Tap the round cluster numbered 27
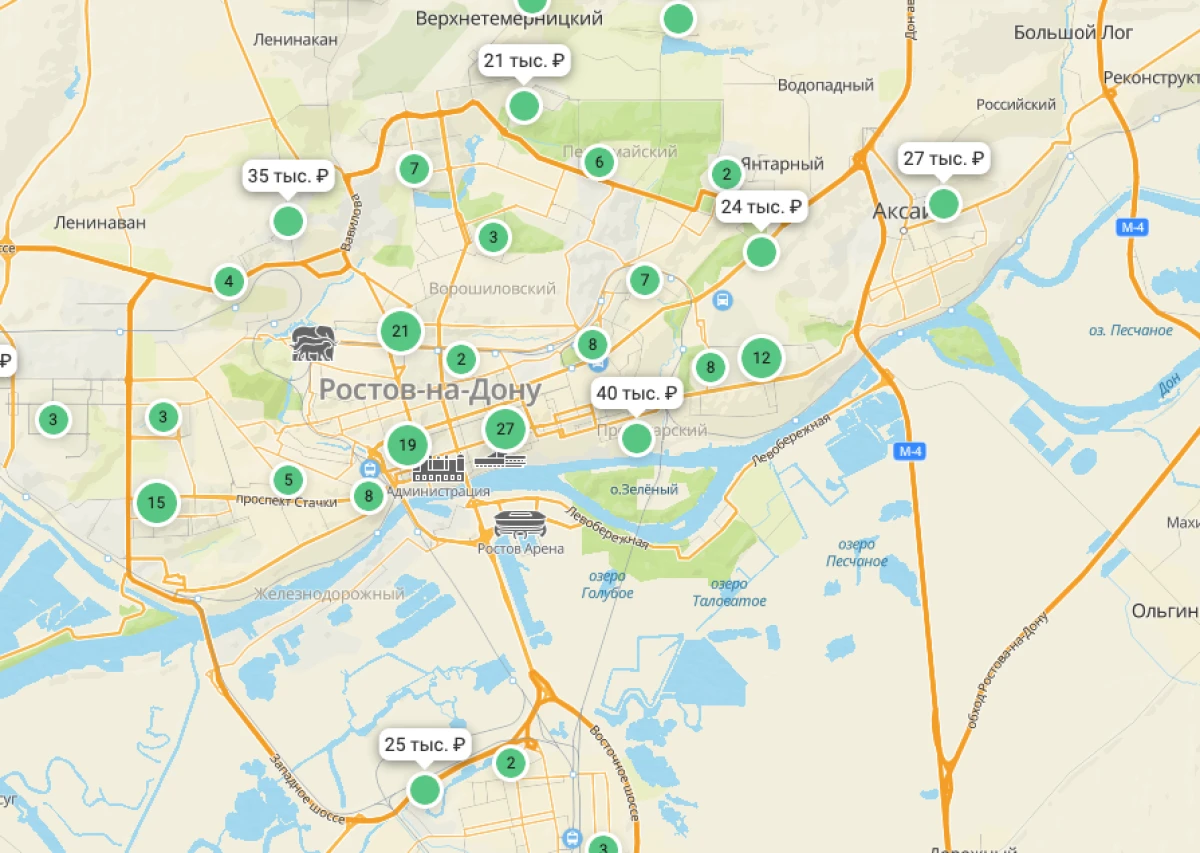Screen dimensions: 1200x853 (x=505, y=430)
